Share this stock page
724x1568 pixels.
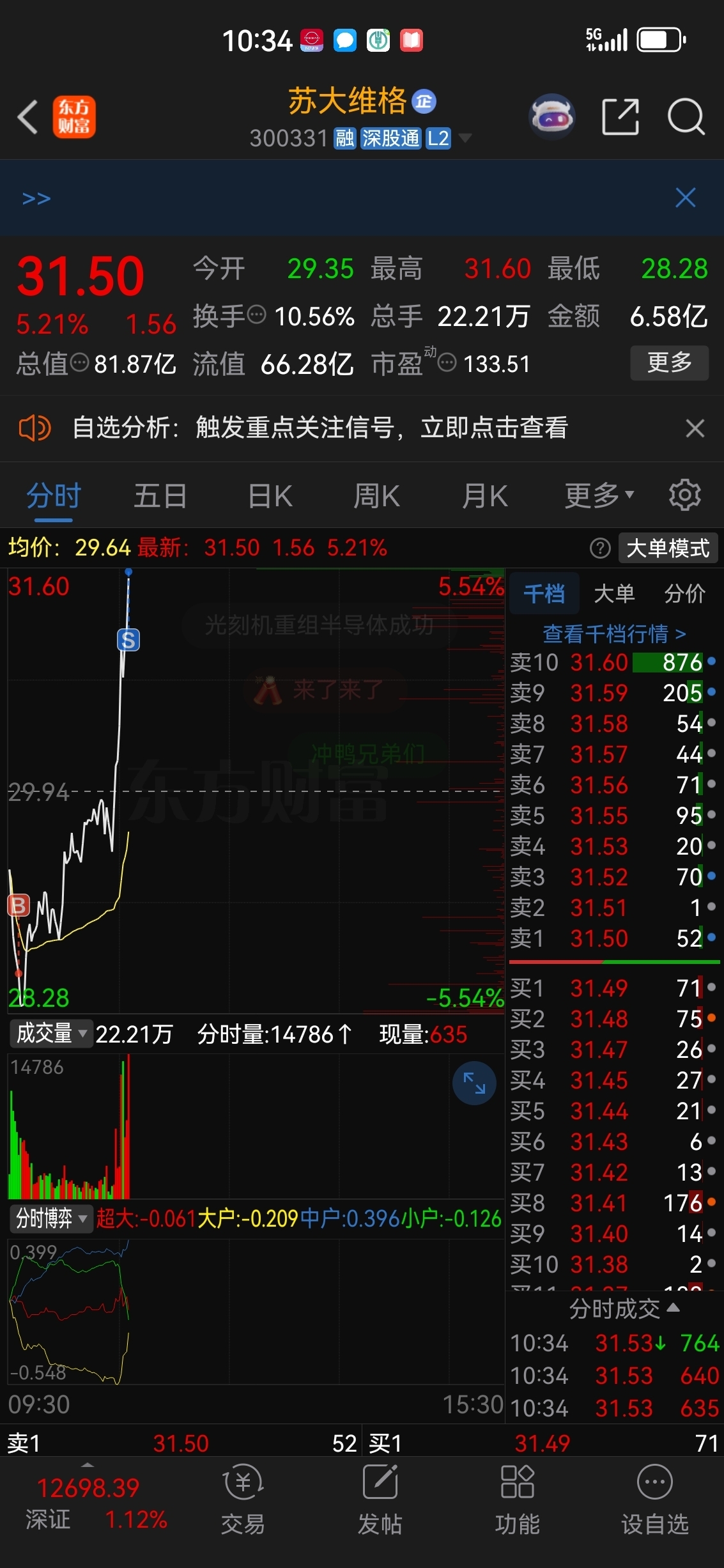[620, 117]
